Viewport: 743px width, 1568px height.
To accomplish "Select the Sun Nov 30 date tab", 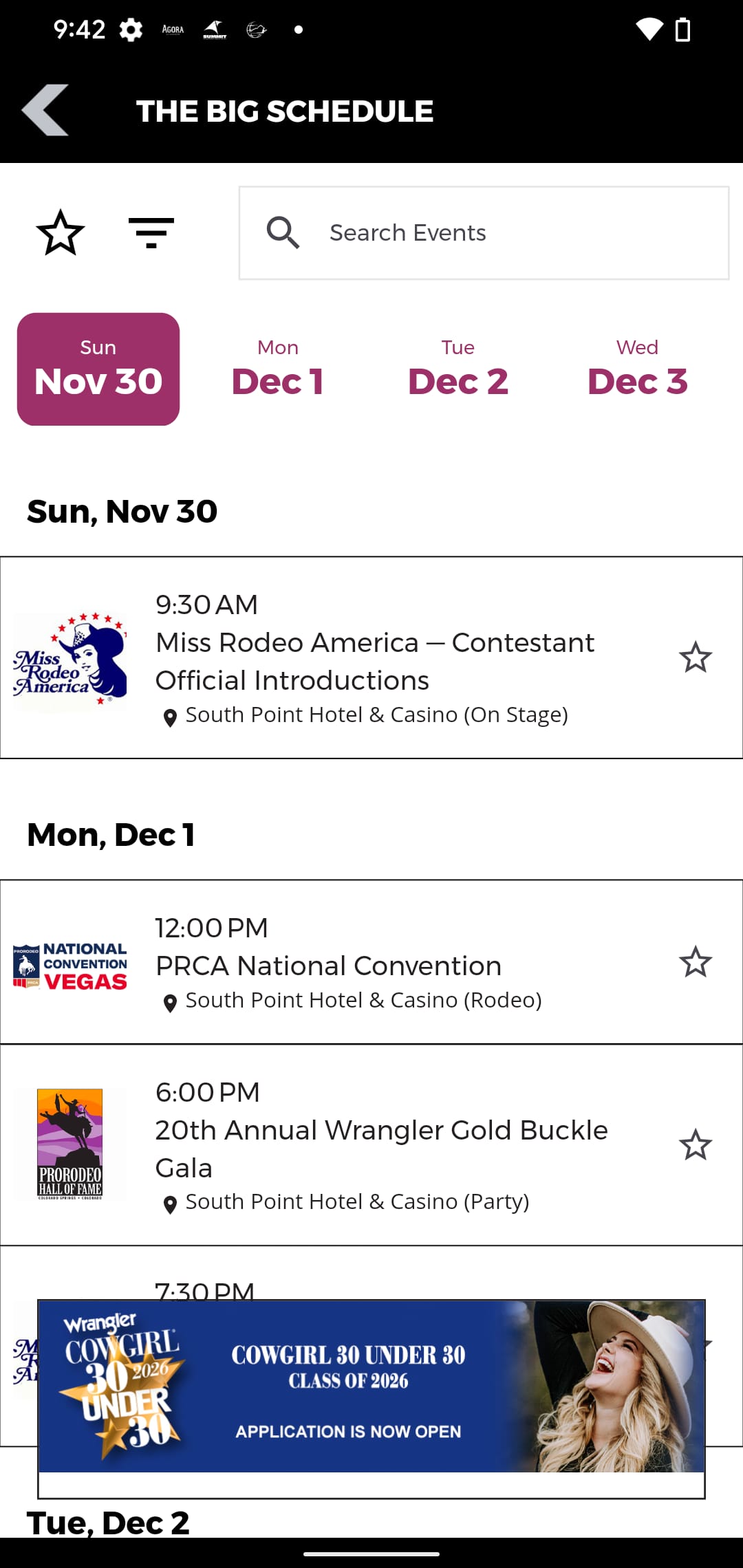I will (98, 369).
